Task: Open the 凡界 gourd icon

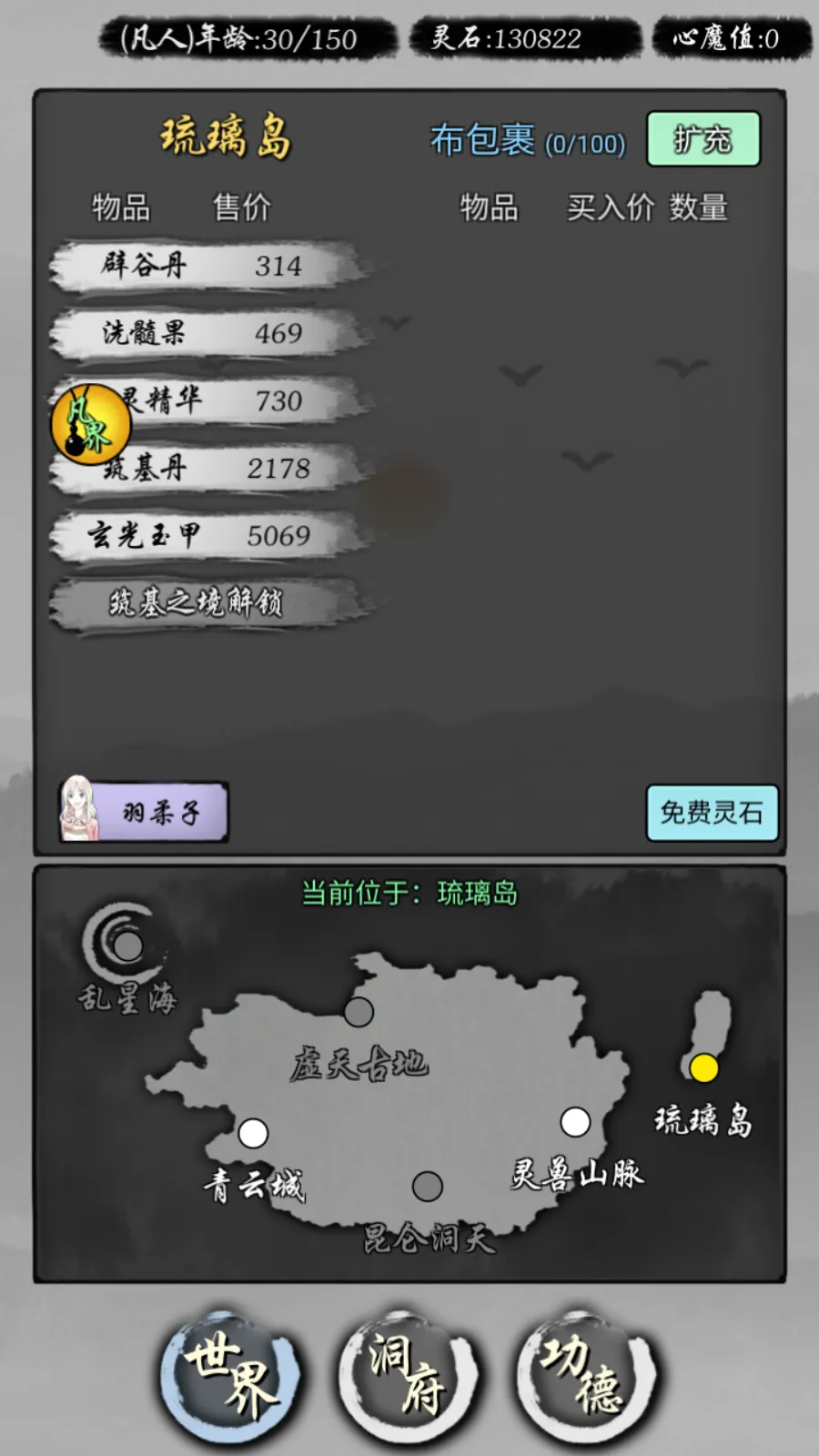Action: click(x=90, y=424)
